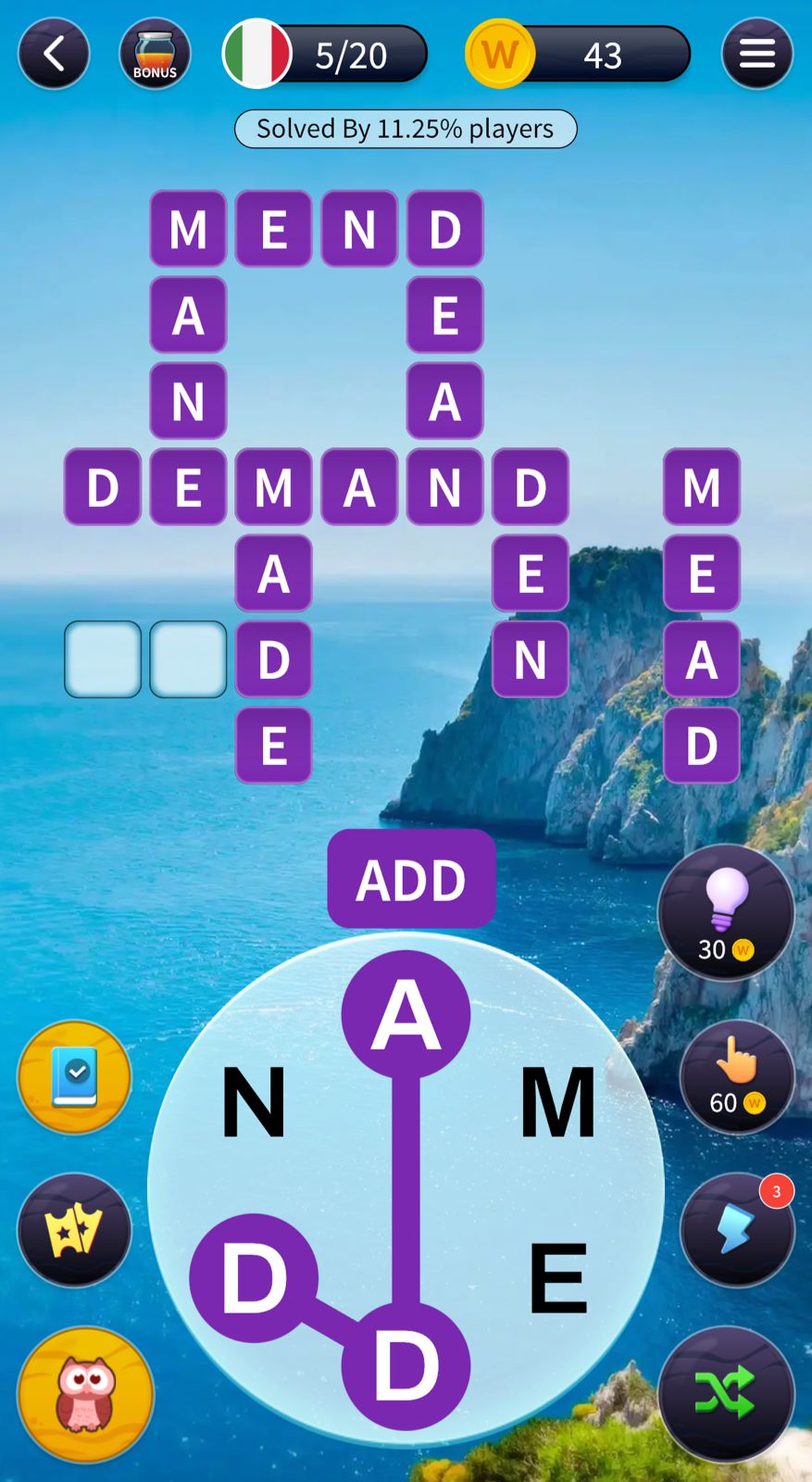Viewport: 812px width, 1482px height.
Task: Use the finger pointer hint for 60 coins
Action: tap(737, 1077)
